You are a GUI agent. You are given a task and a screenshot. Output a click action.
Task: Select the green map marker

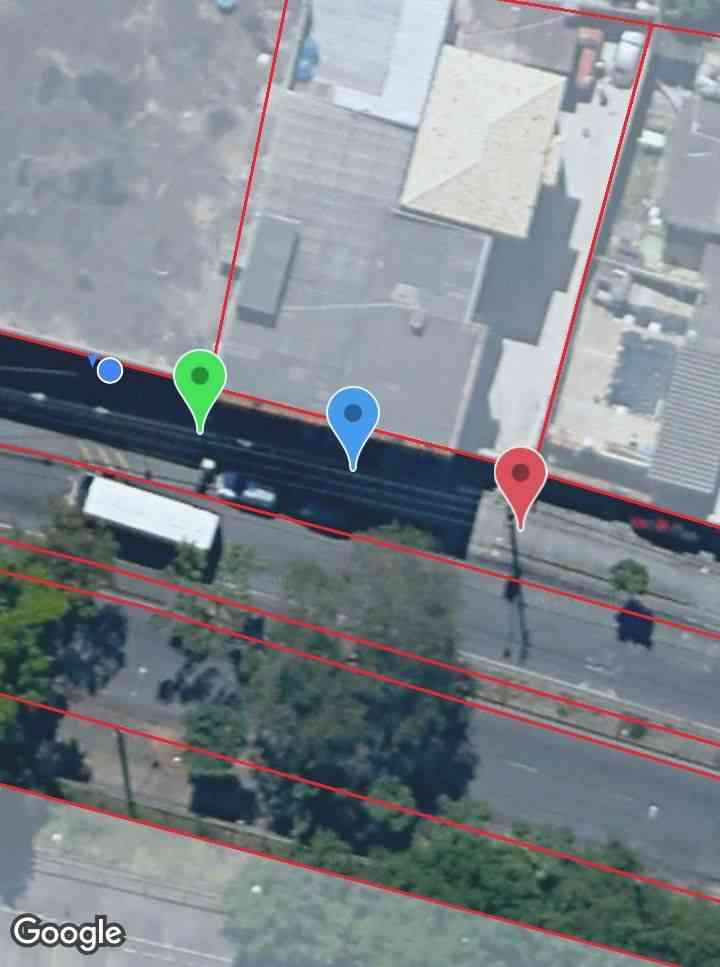pyautogui.click(x=200, y=380)
